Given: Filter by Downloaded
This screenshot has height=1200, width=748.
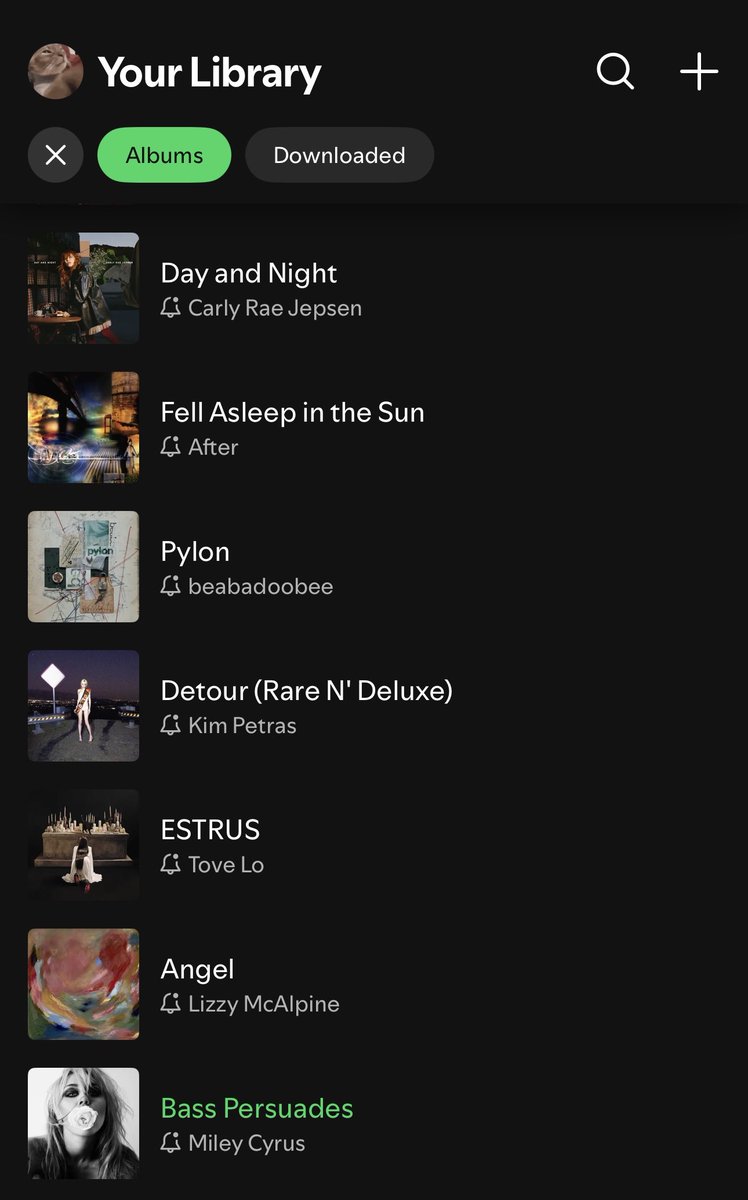Looking at the screenshot, I should coord(339,155).
